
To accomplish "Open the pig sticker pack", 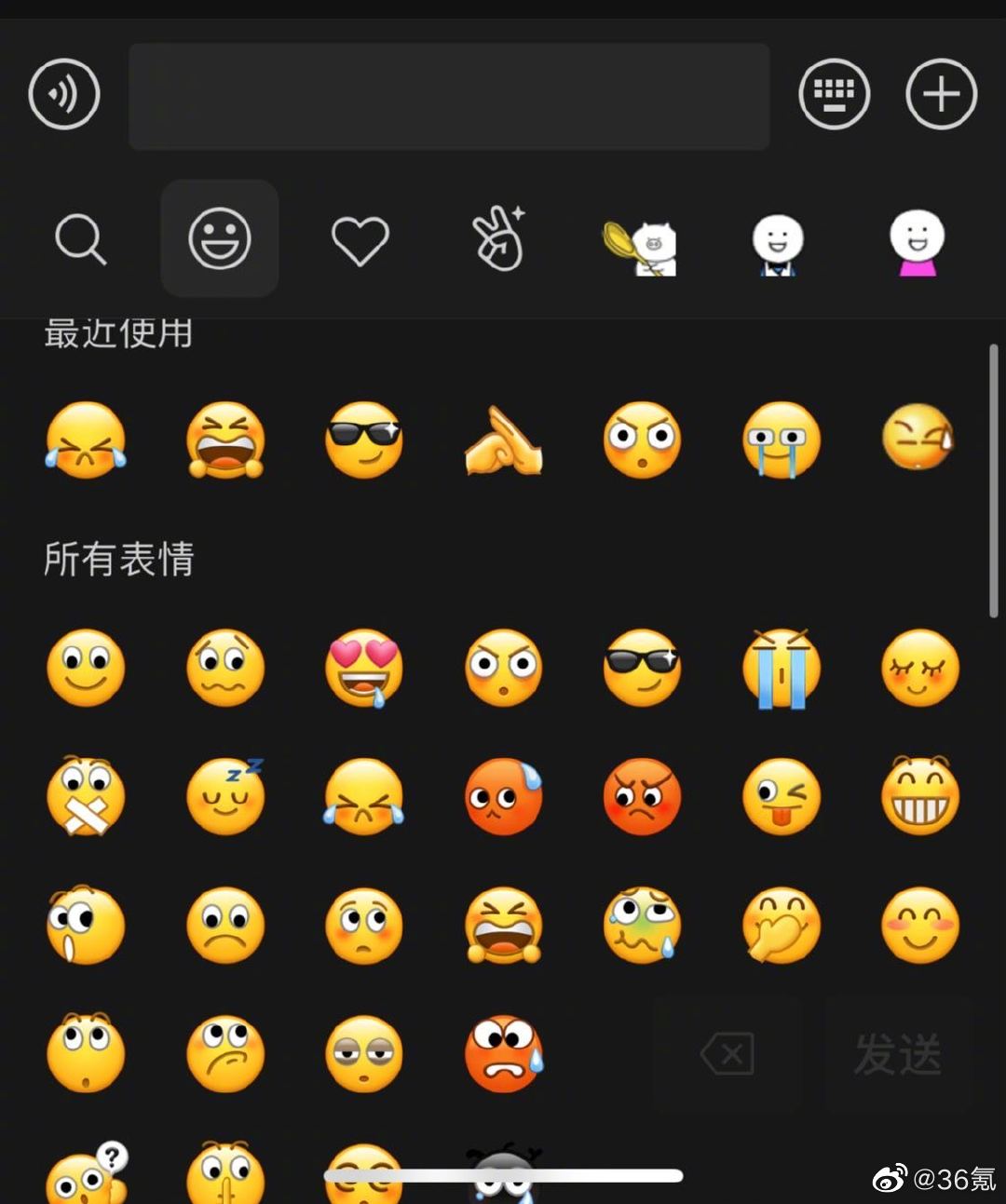I will pos(640,242).
